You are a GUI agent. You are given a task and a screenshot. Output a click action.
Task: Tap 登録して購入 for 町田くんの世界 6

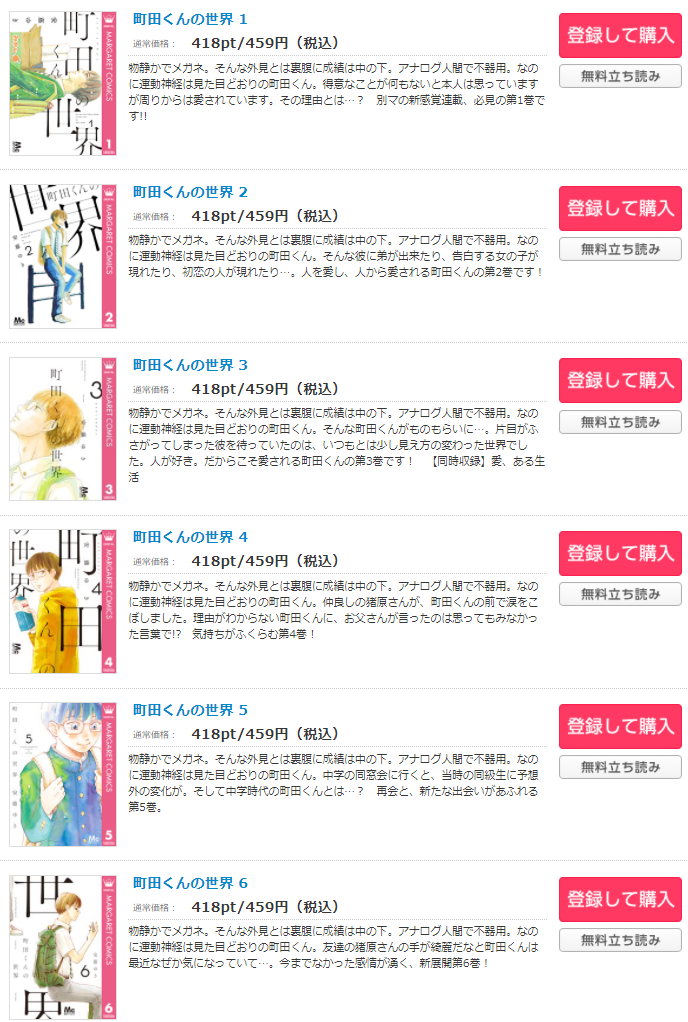[620, 899]
